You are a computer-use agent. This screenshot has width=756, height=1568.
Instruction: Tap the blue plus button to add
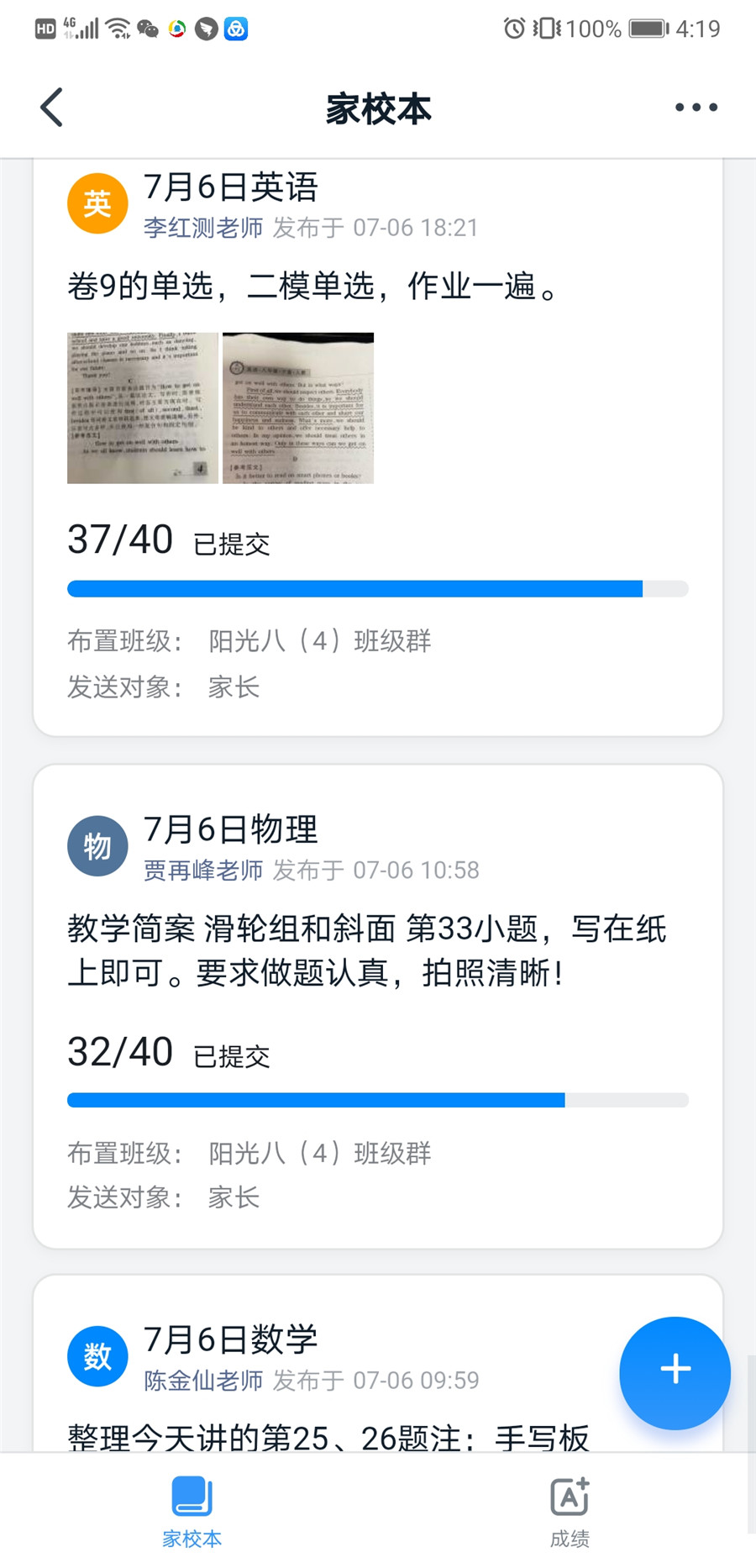(x=675, y=1373)
